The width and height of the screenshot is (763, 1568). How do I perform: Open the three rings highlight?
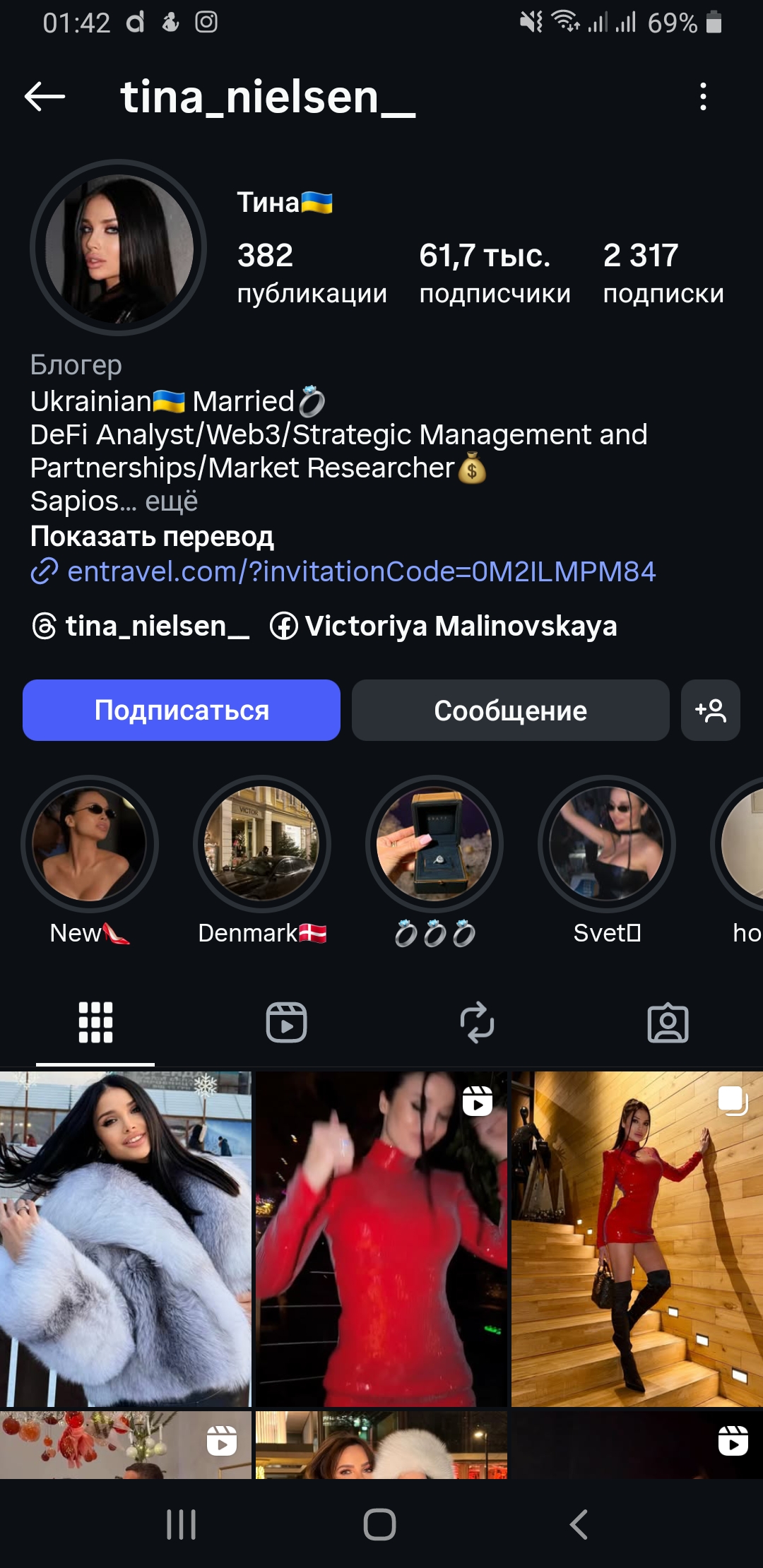click(x=434, y=844)
